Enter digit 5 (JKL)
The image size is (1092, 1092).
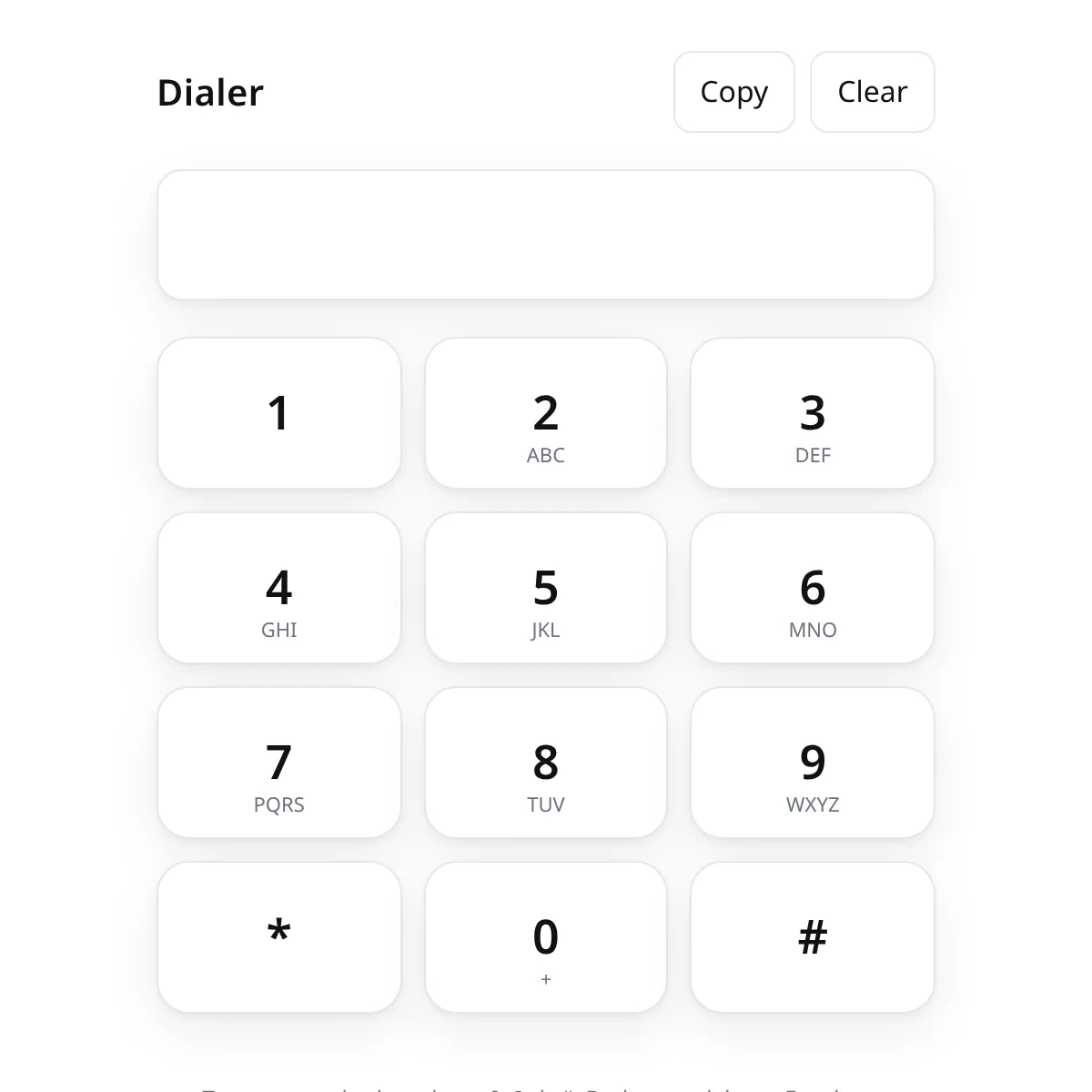(x=546, y=588)
